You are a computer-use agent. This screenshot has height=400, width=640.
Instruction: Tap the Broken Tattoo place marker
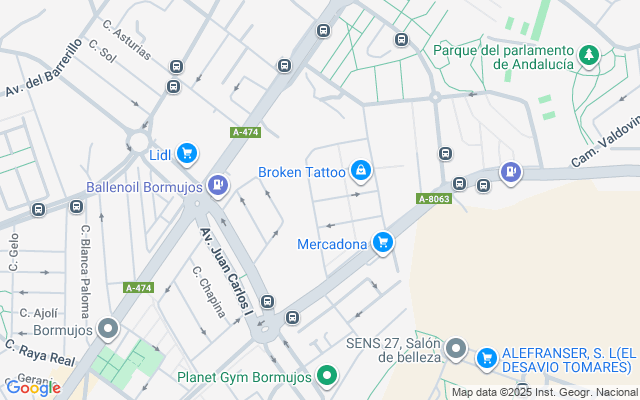point(359,172)
